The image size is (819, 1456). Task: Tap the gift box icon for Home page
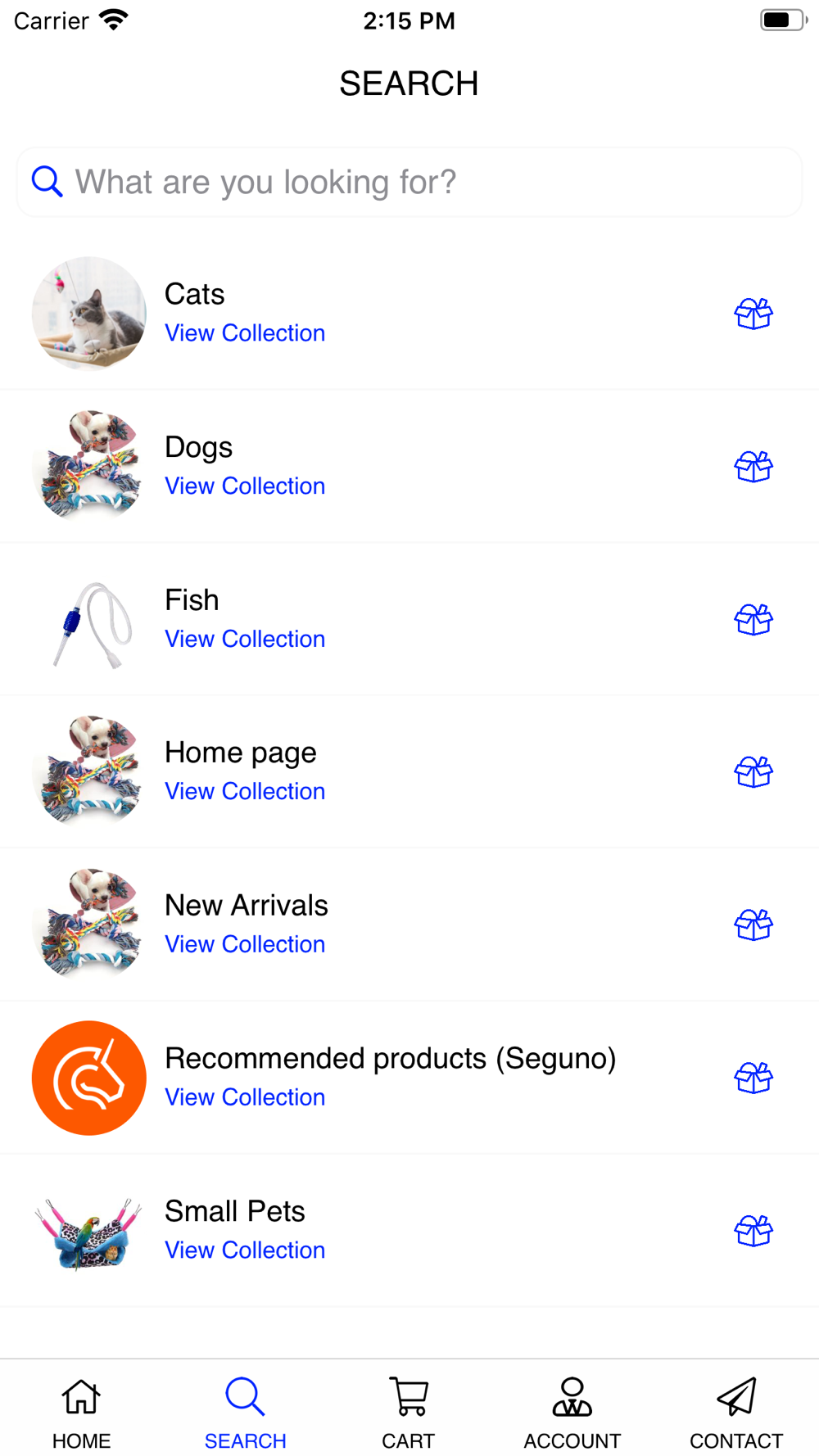pos(753,771)
